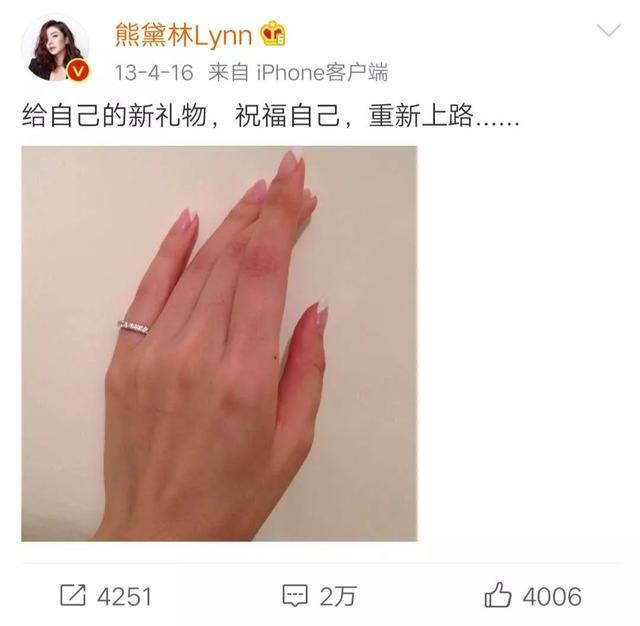
Task: Repost this post with 4251 shares
Action: (x=105, y=597)
